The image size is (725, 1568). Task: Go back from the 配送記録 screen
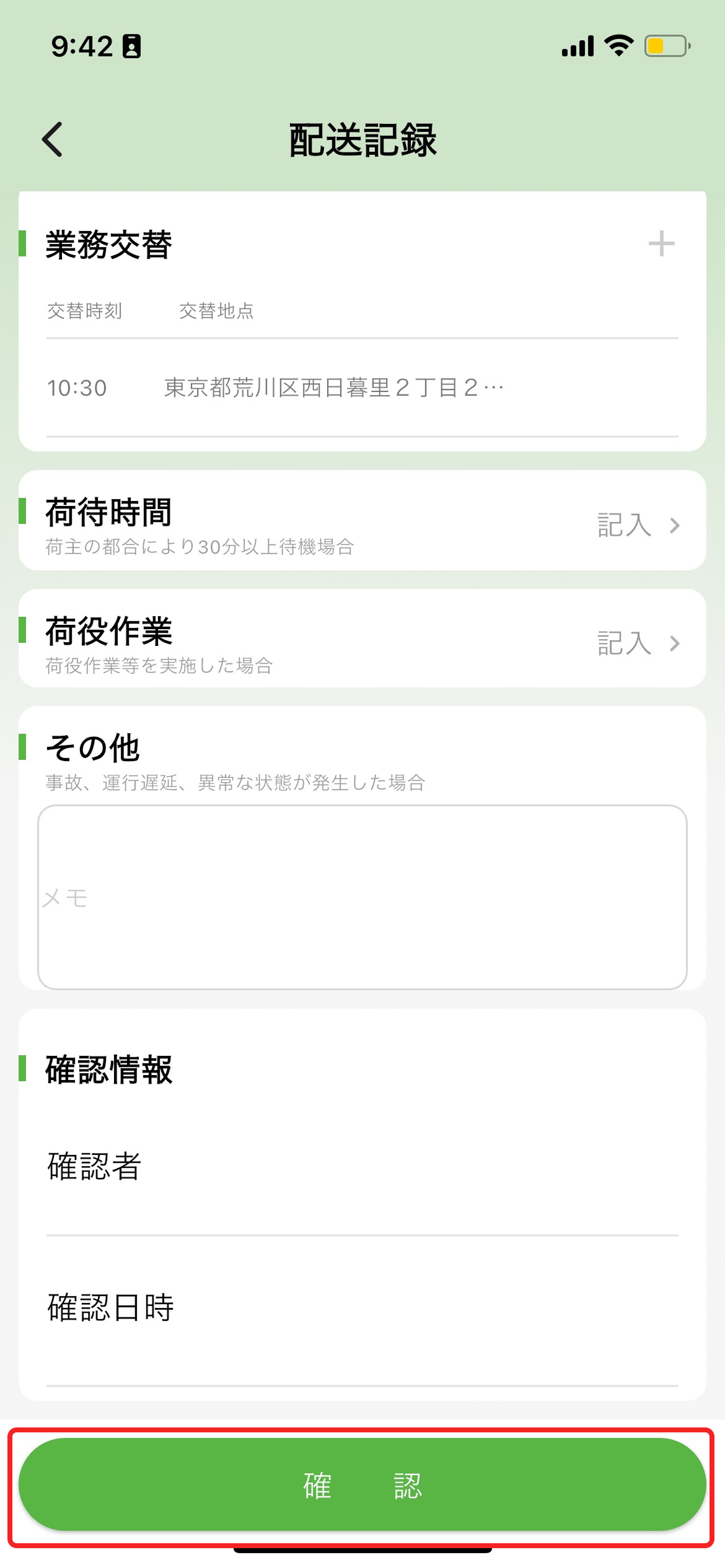tap(53, 139)
